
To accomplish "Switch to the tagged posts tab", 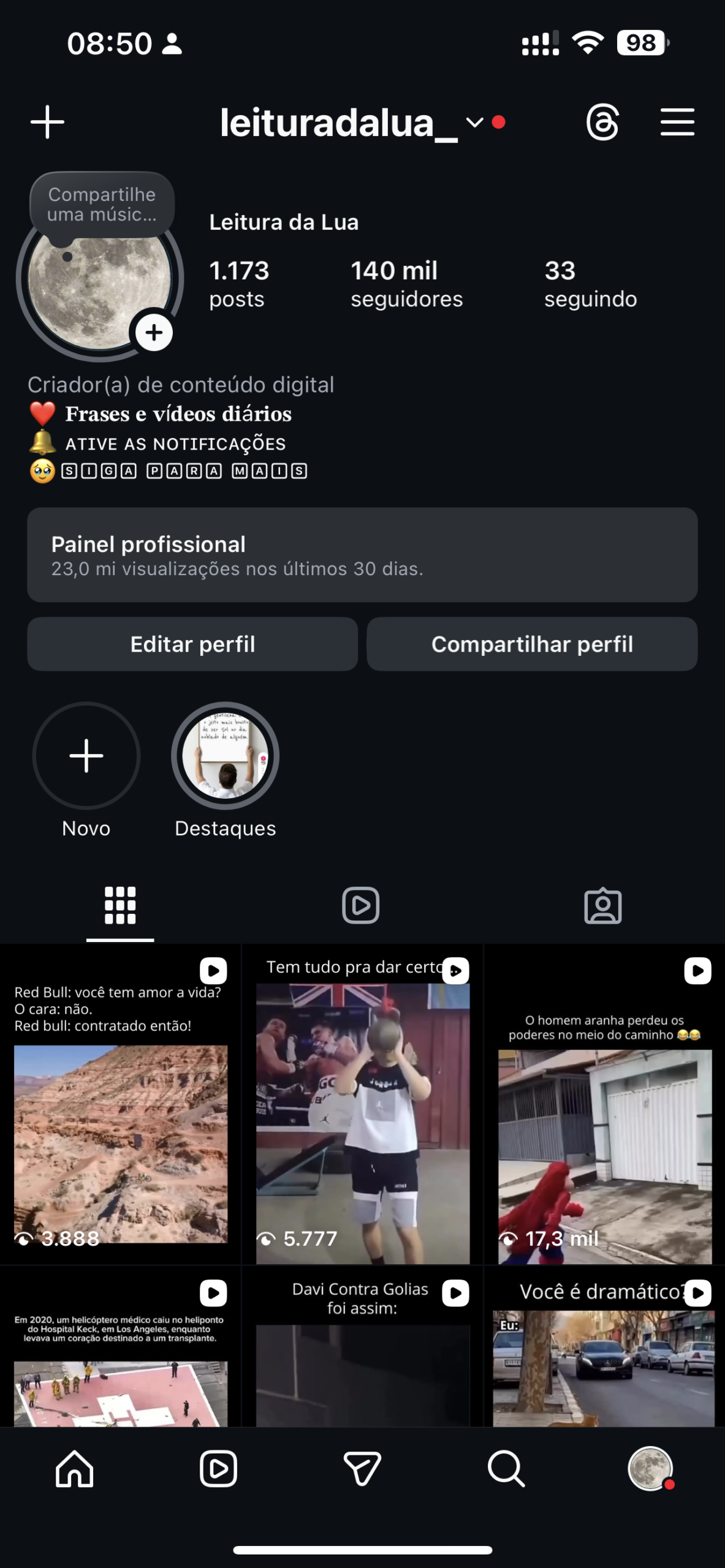I will point(602,905).
